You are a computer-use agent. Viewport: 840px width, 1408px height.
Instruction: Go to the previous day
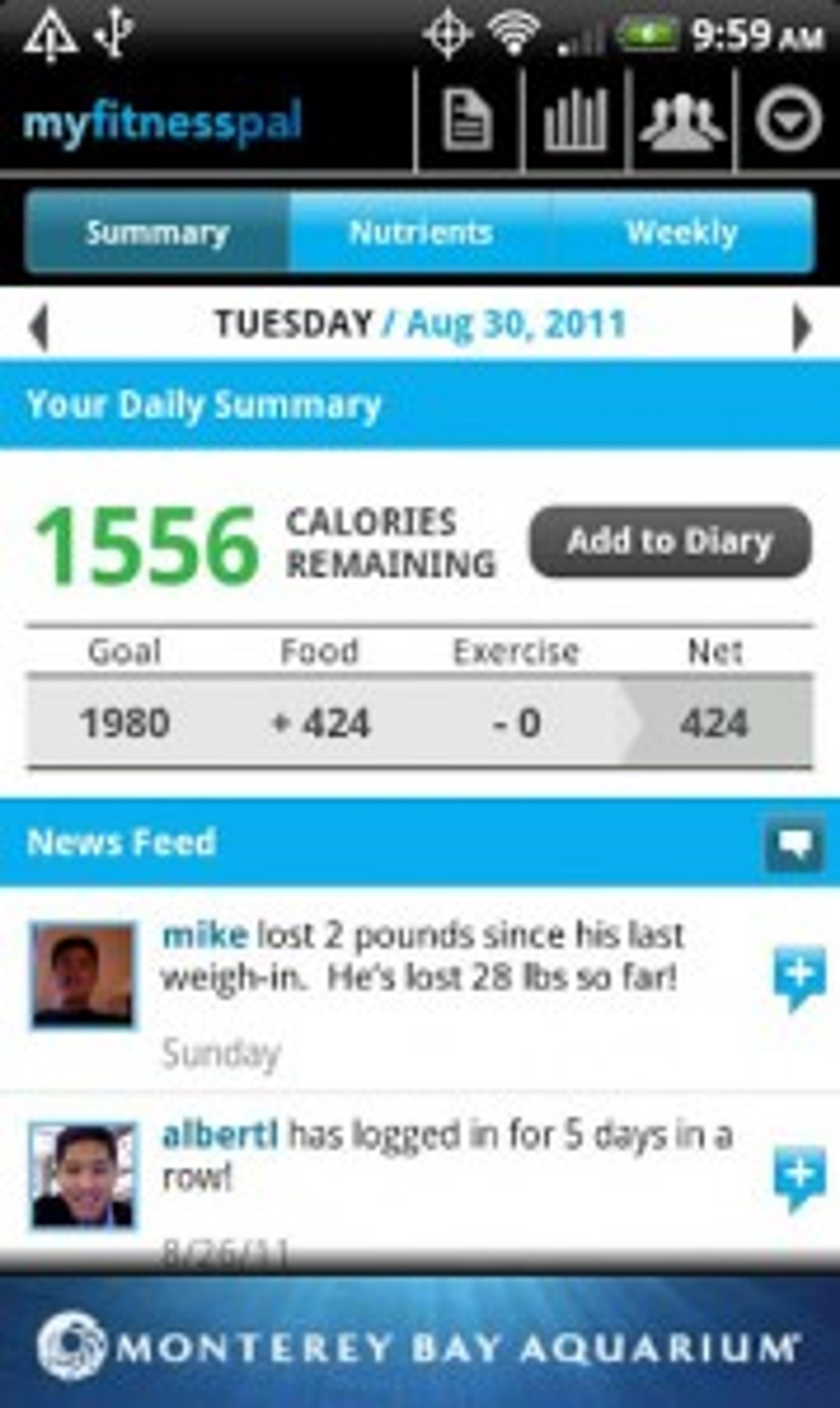38,327
